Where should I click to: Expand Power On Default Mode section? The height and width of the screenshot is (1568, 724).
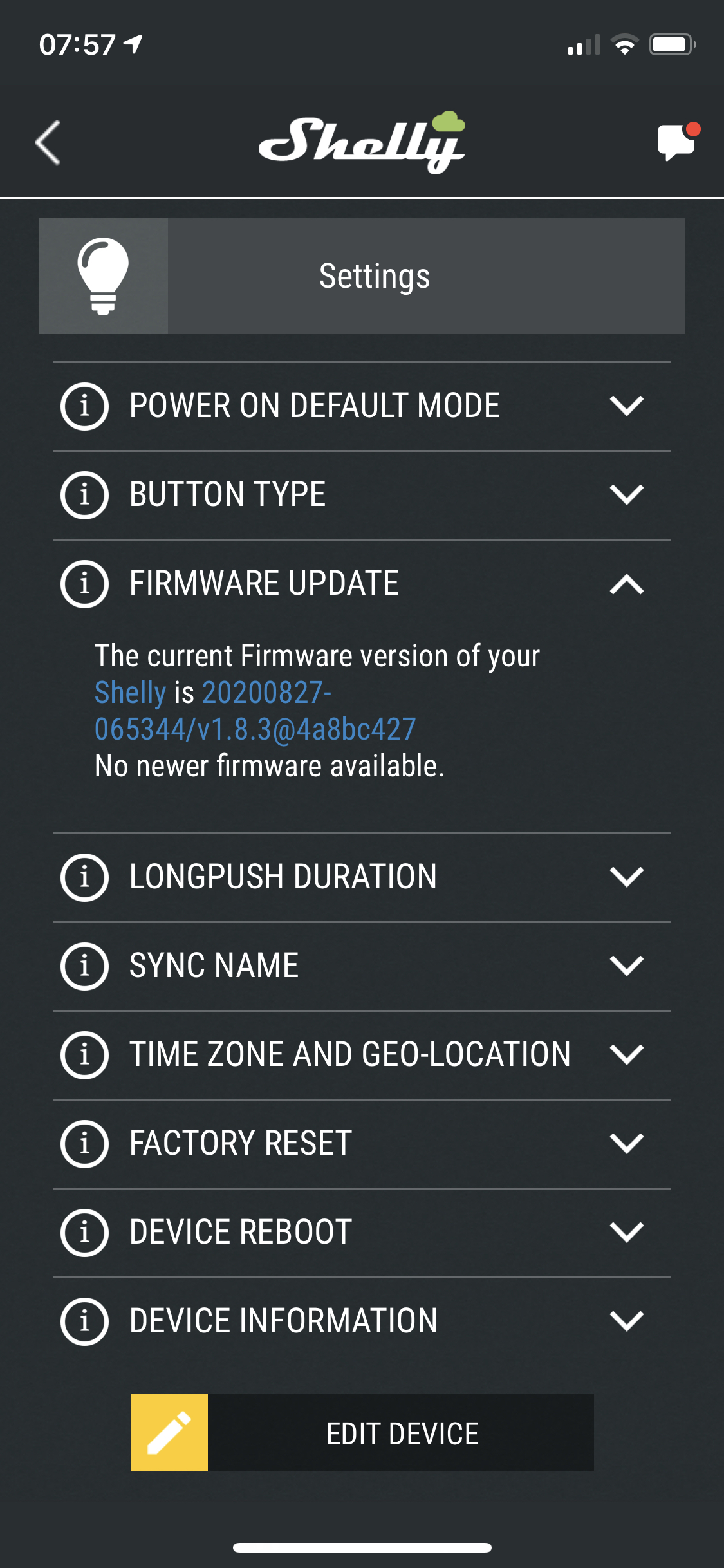point(362,406)
